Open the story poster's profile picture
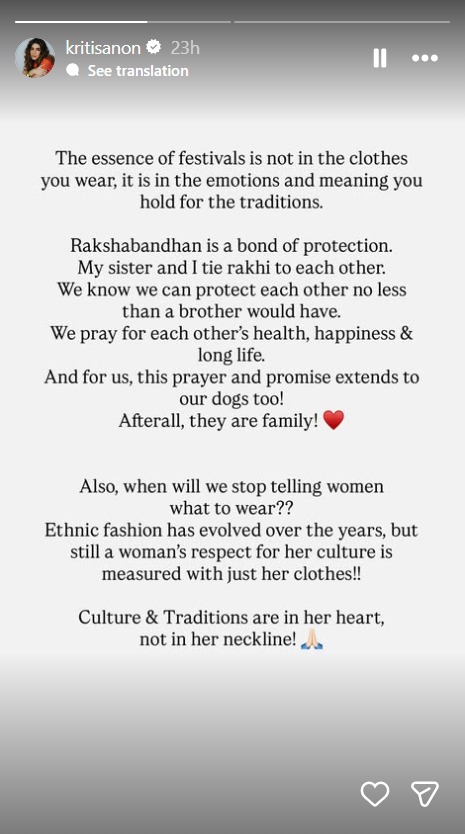Image resolution: width=465 pixels, height=834 pixels. click(x=35, y=57)
